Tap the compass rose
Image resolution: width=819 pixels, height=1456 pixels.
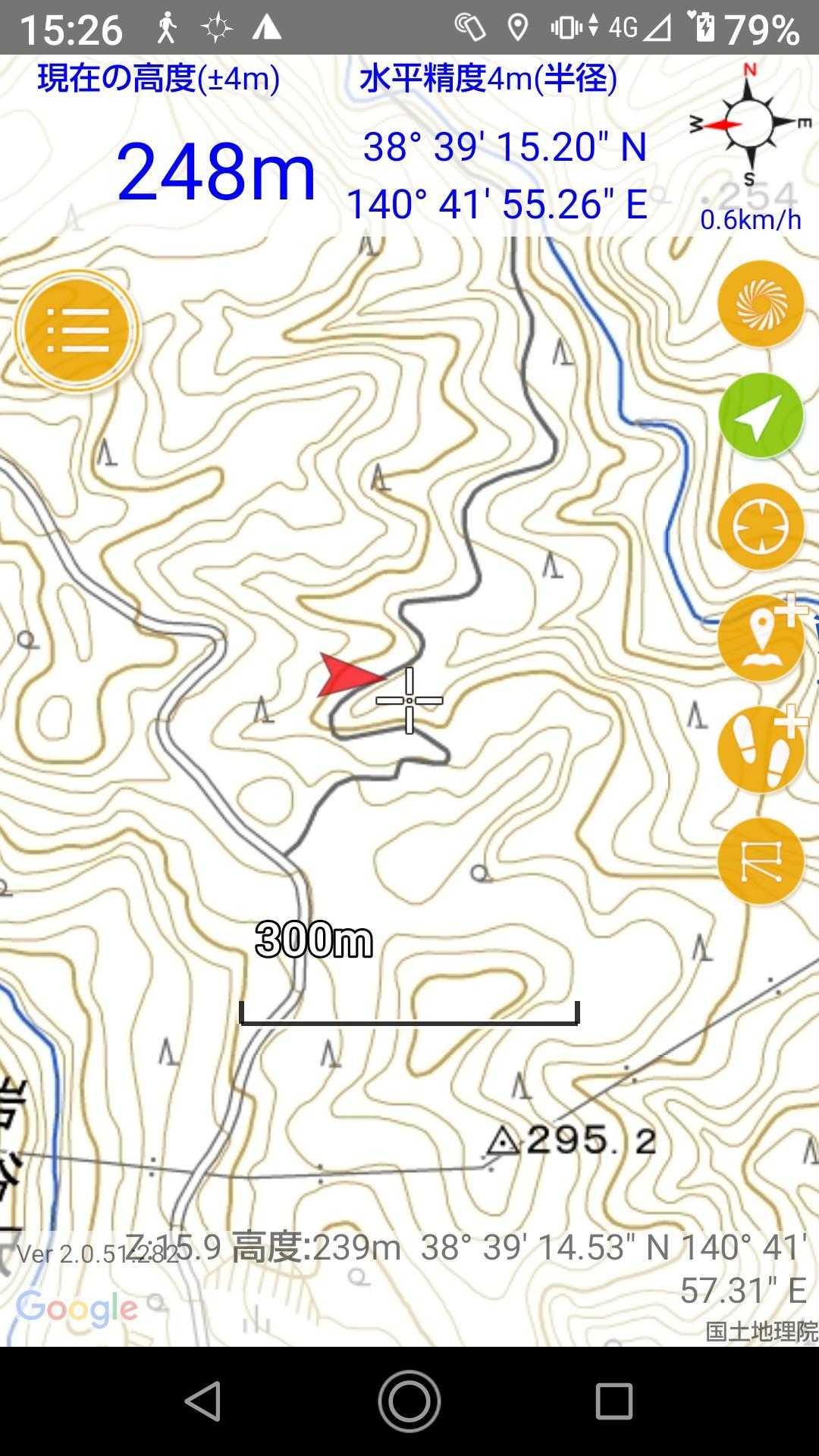[749, 124]
